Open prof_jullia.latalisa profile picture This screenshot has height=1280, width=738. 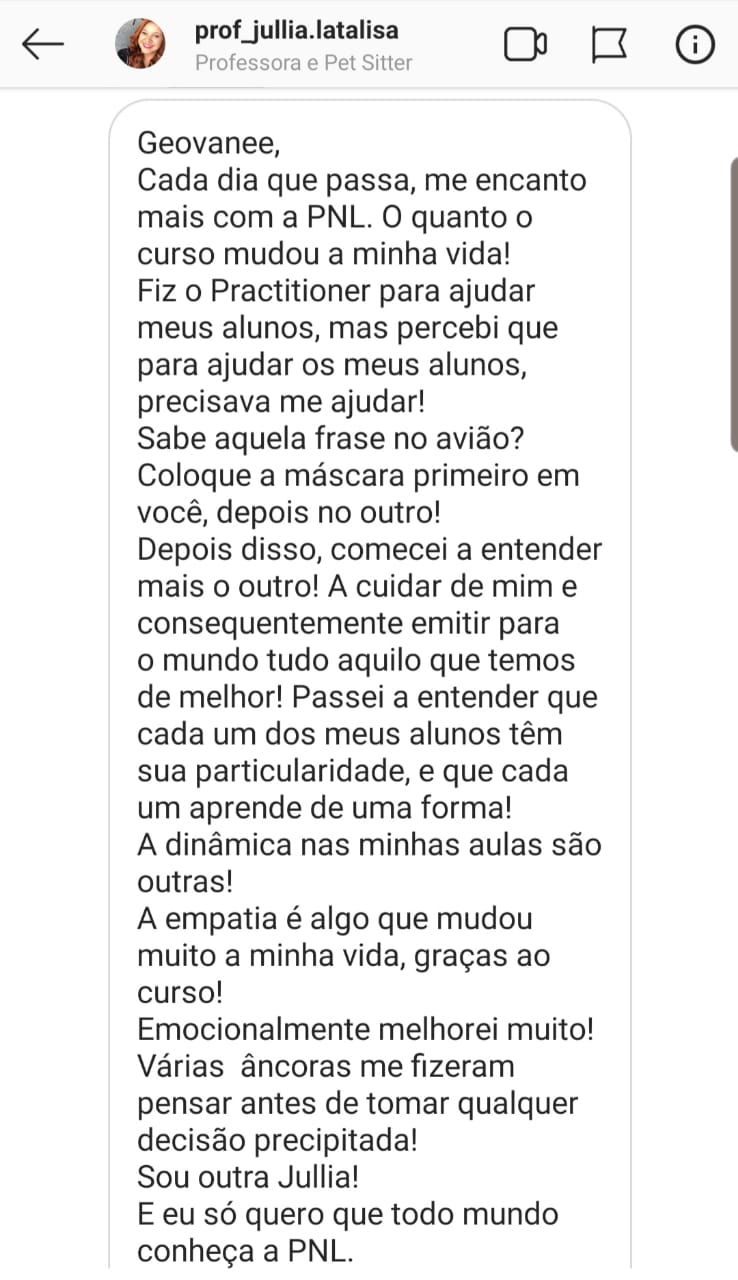tap(141, 45)
